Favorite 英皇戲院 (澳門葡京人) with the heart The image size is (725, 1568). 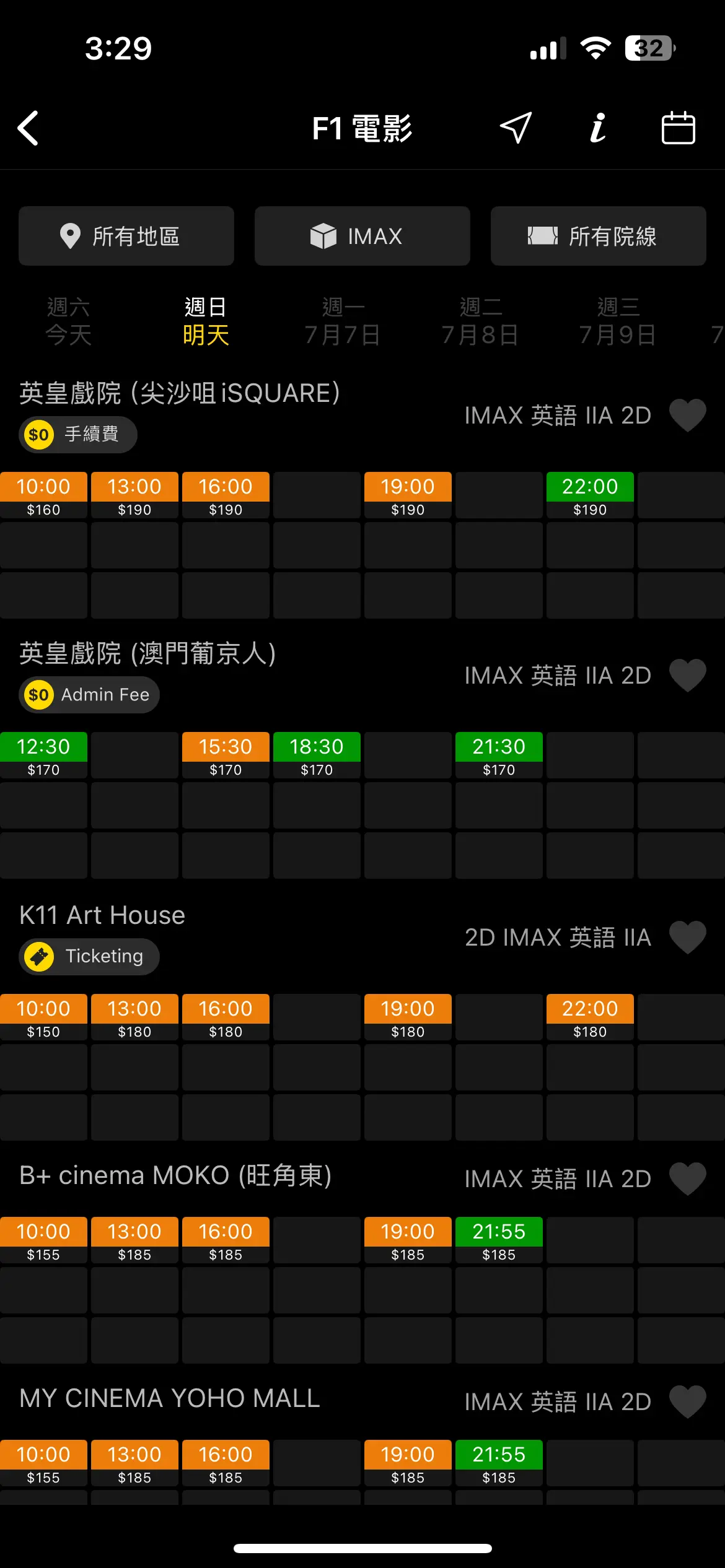point(688,675)
